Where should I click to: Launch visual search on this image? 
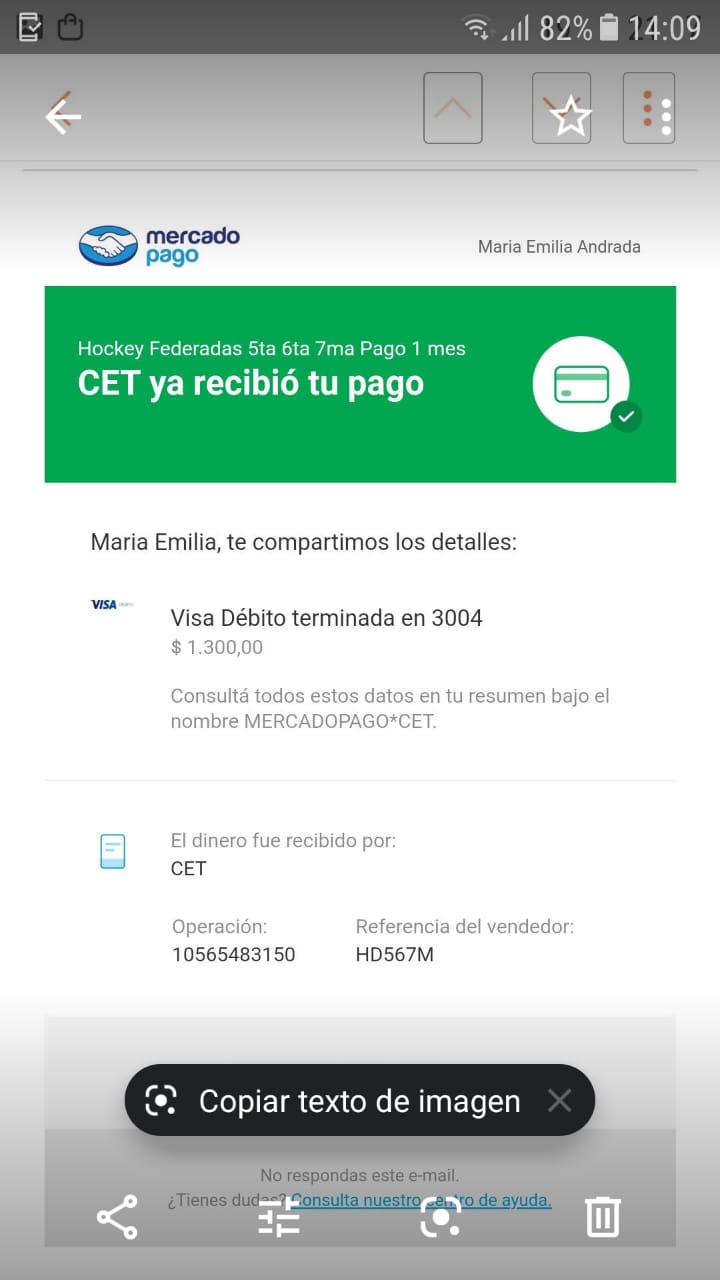(441, 1217)
